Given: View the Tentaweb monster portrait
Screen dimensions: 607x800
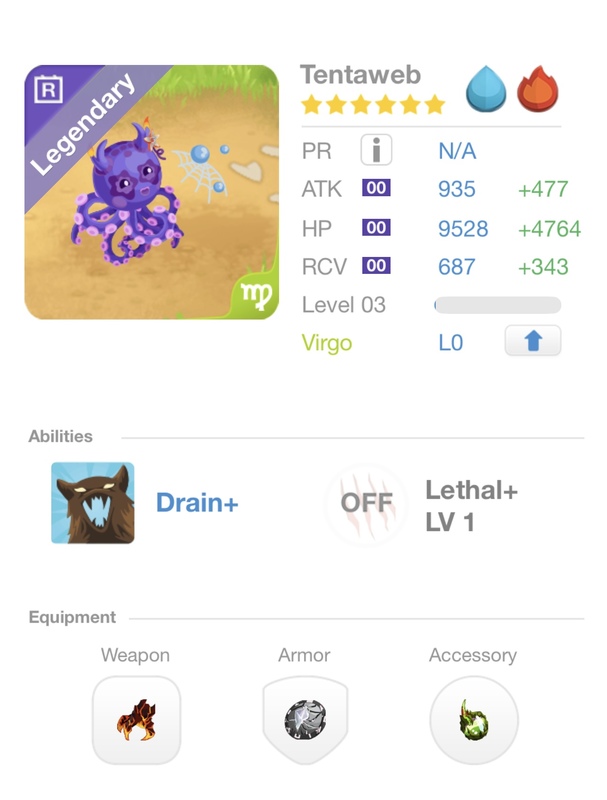Looking at the screenshot, I should (x=152, y=193).
